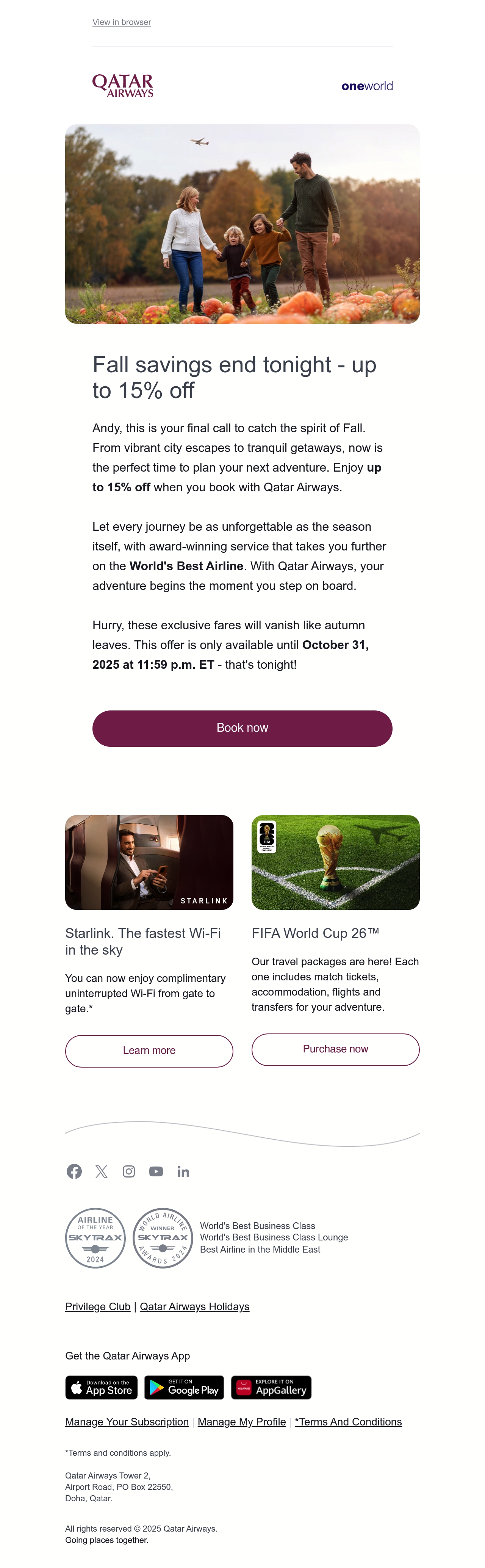This screenshot has width=485, height=1568.
Task: Download the app from the App Store
Action: 102,1388
